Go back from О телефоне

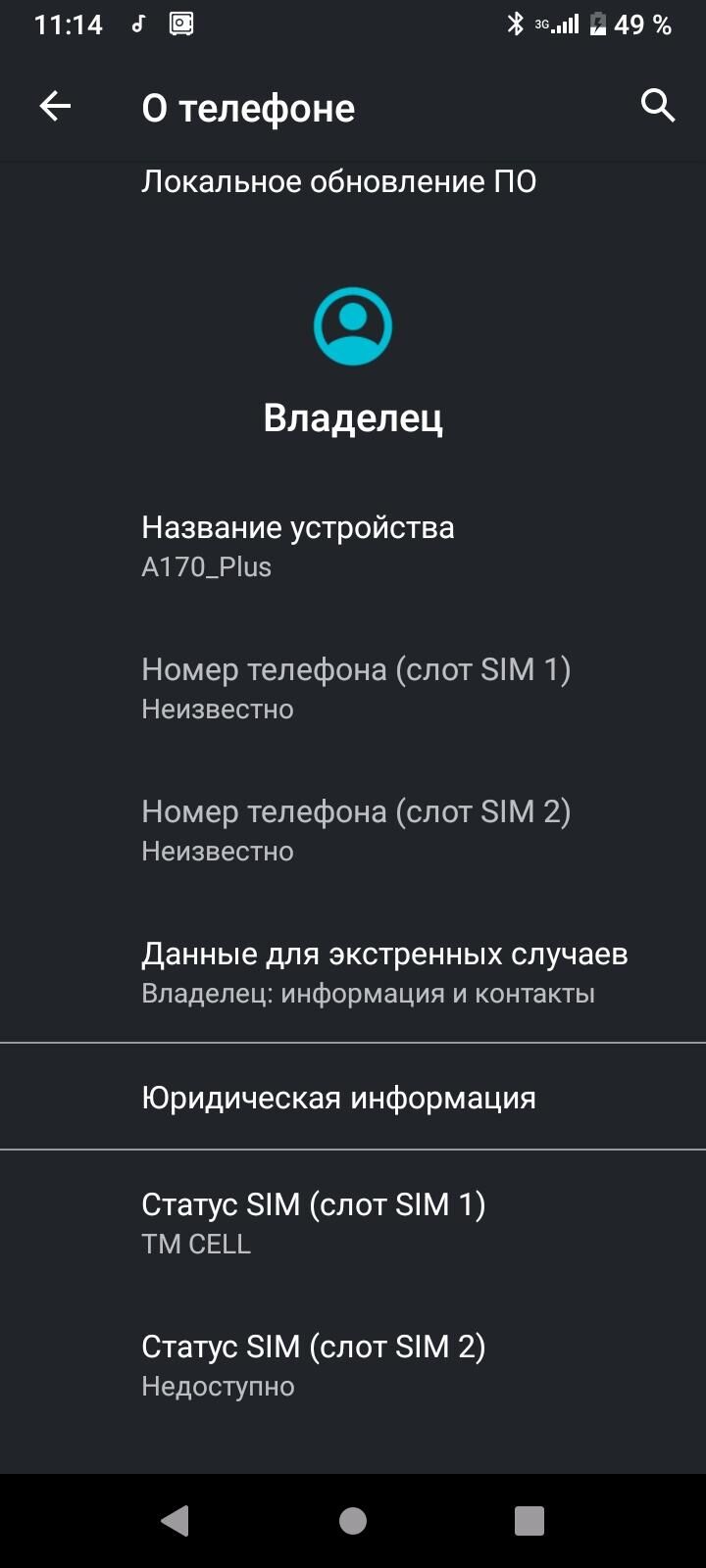[55, 106]
